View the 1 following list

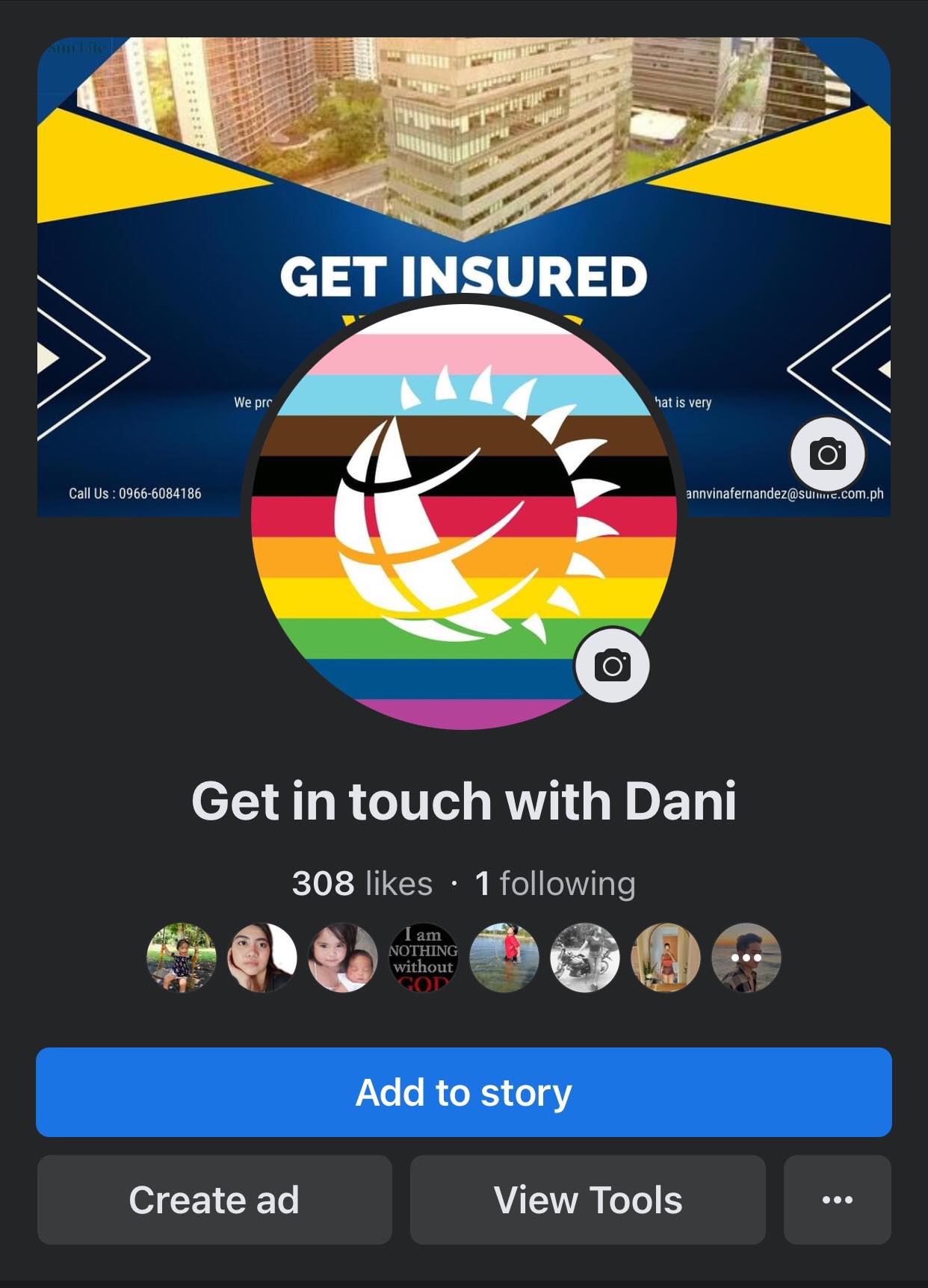coord(555,884)
